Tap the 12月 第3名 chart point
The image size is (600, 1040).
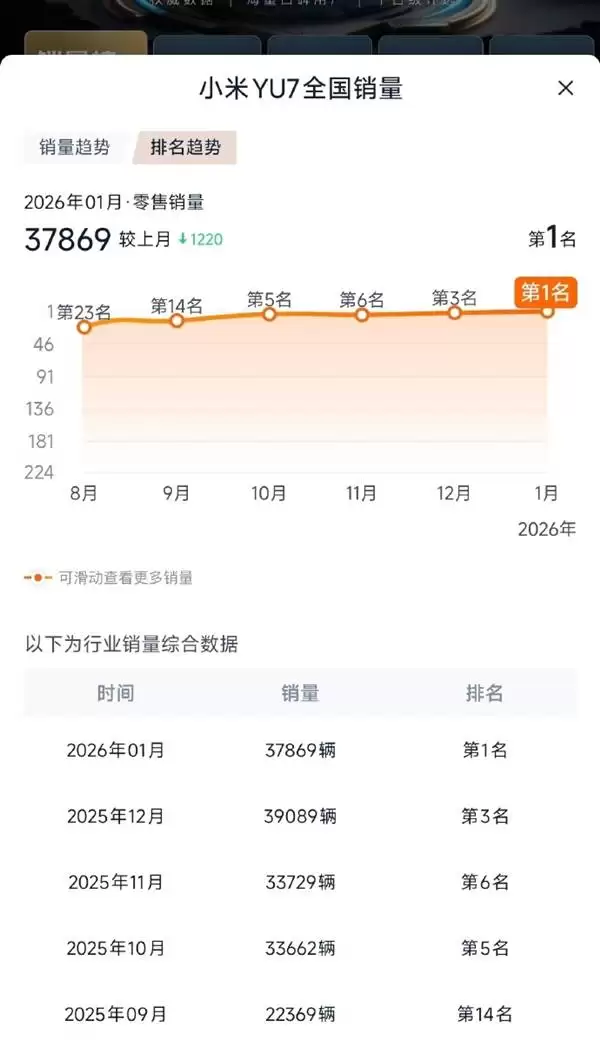tap(454, 313)
